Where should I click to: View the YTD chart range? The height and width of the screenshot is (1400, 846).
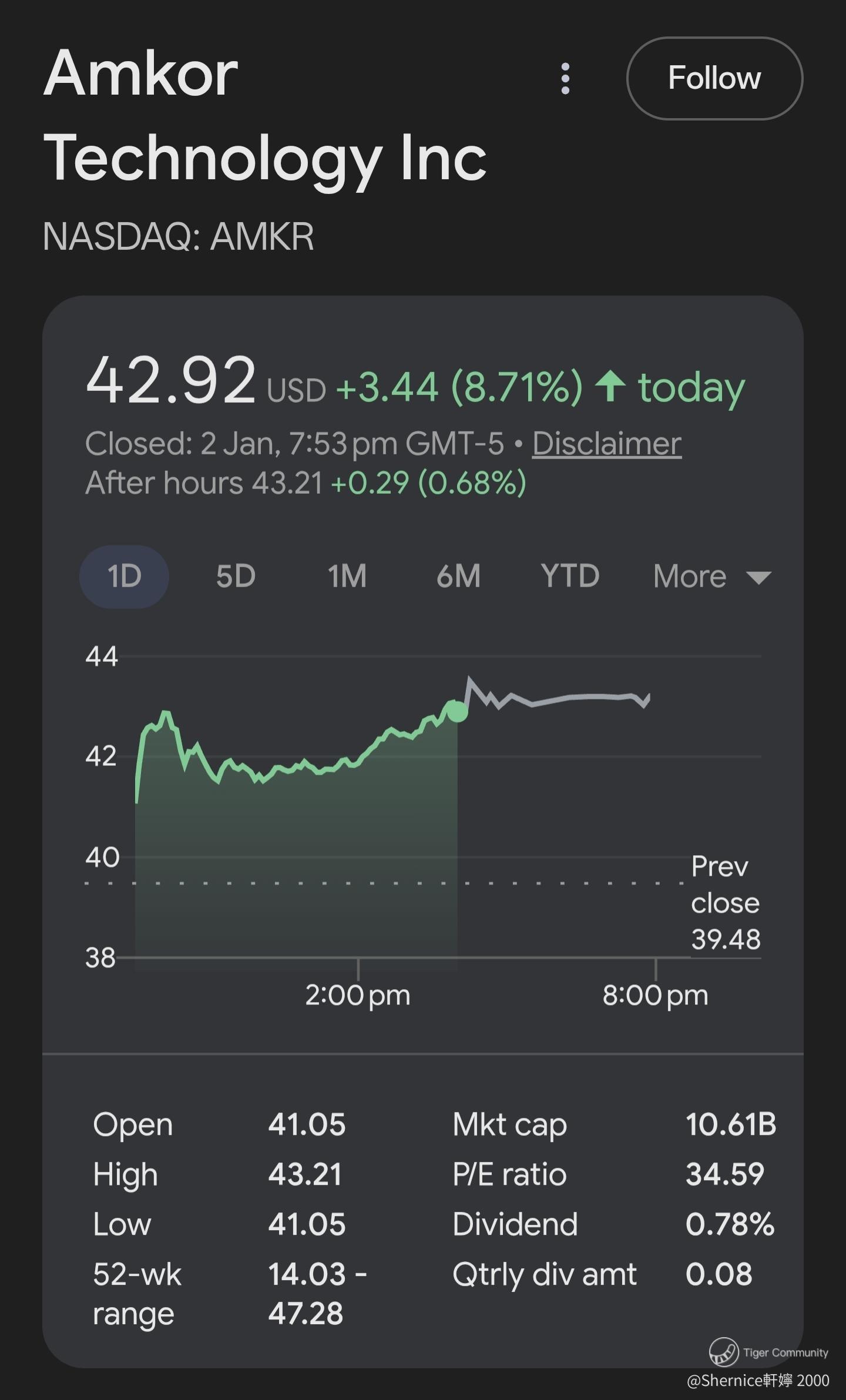coord(570,577)
